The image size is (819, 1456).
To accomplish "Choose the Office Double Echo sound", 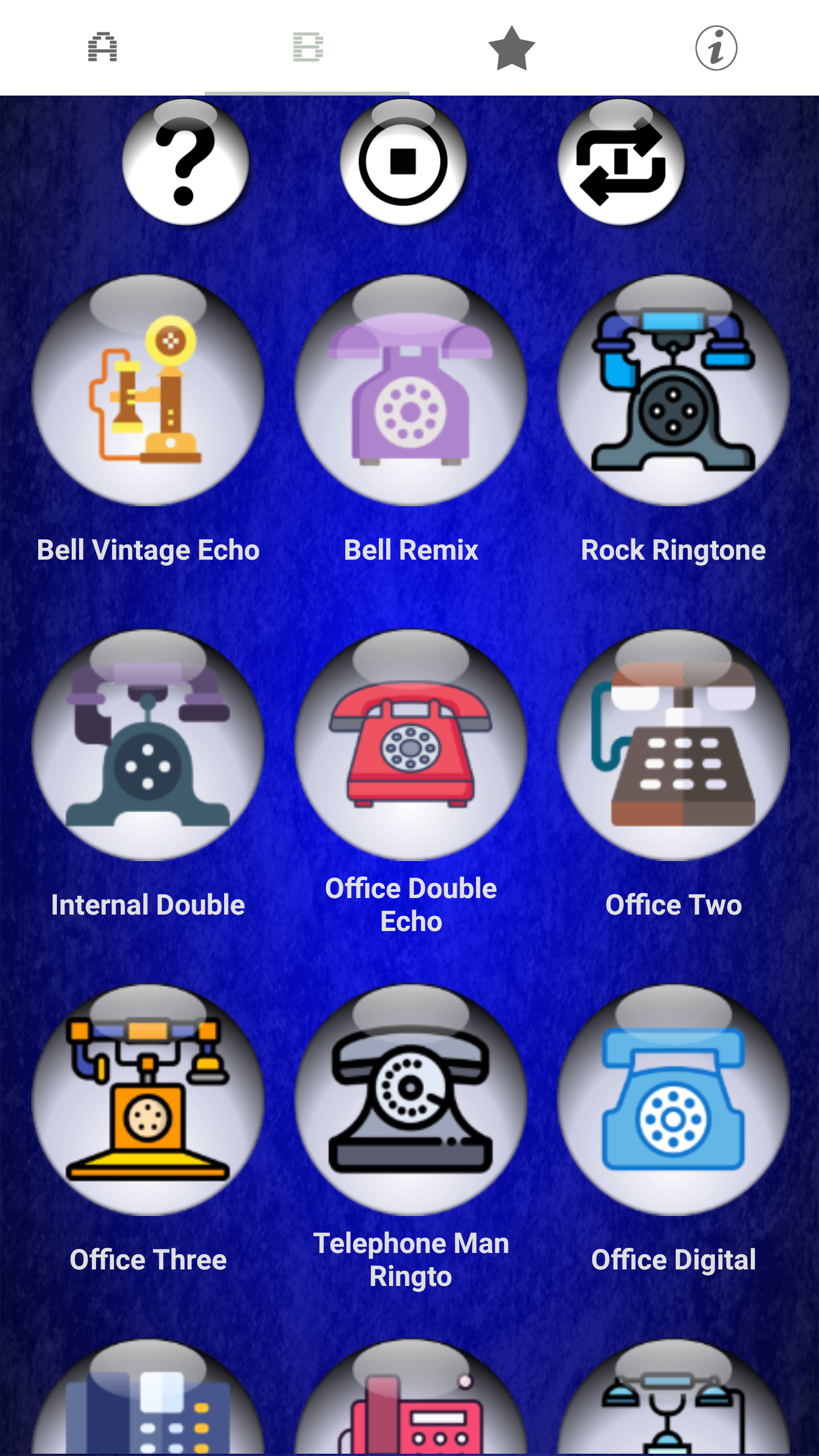I will coord(411,745).
